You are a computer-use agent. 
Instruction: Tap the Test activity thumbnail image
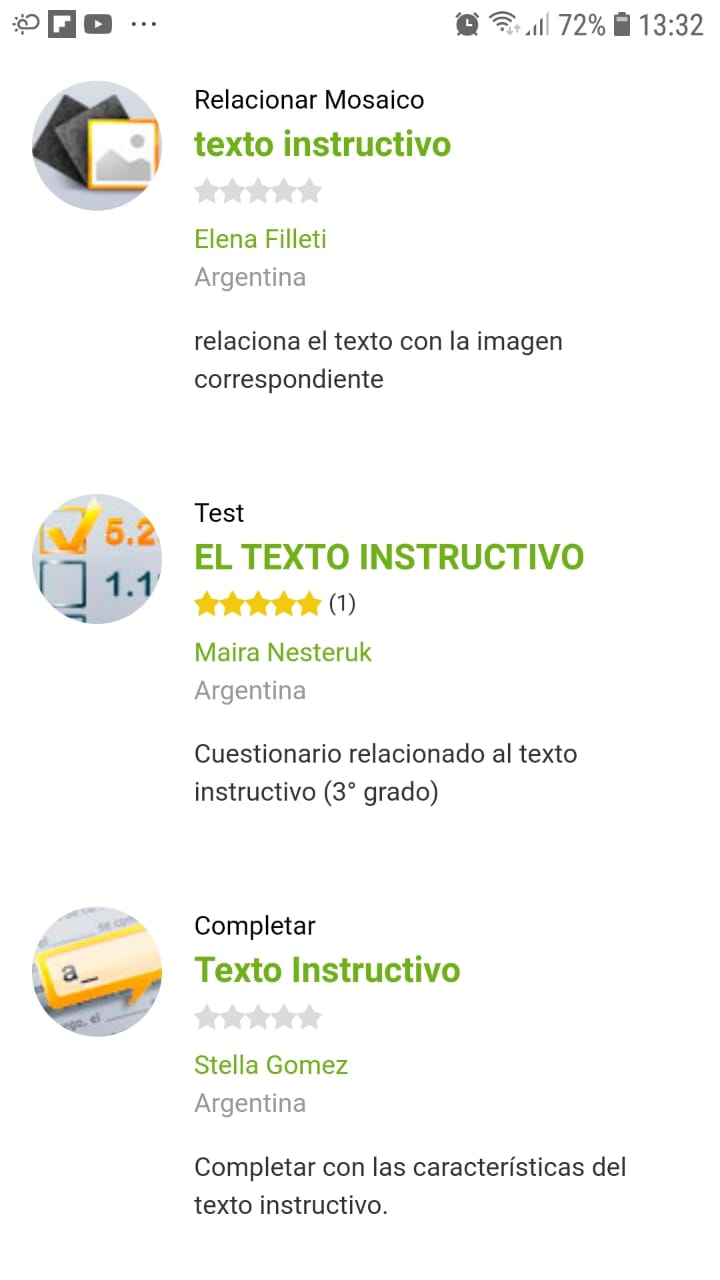click(97, 559)
